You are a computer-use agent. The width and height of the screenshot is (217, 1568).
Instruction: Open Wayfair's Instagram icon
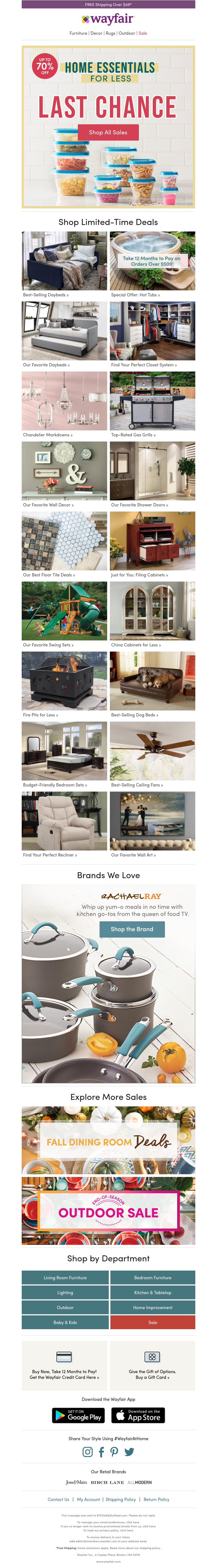point(88,1452)
